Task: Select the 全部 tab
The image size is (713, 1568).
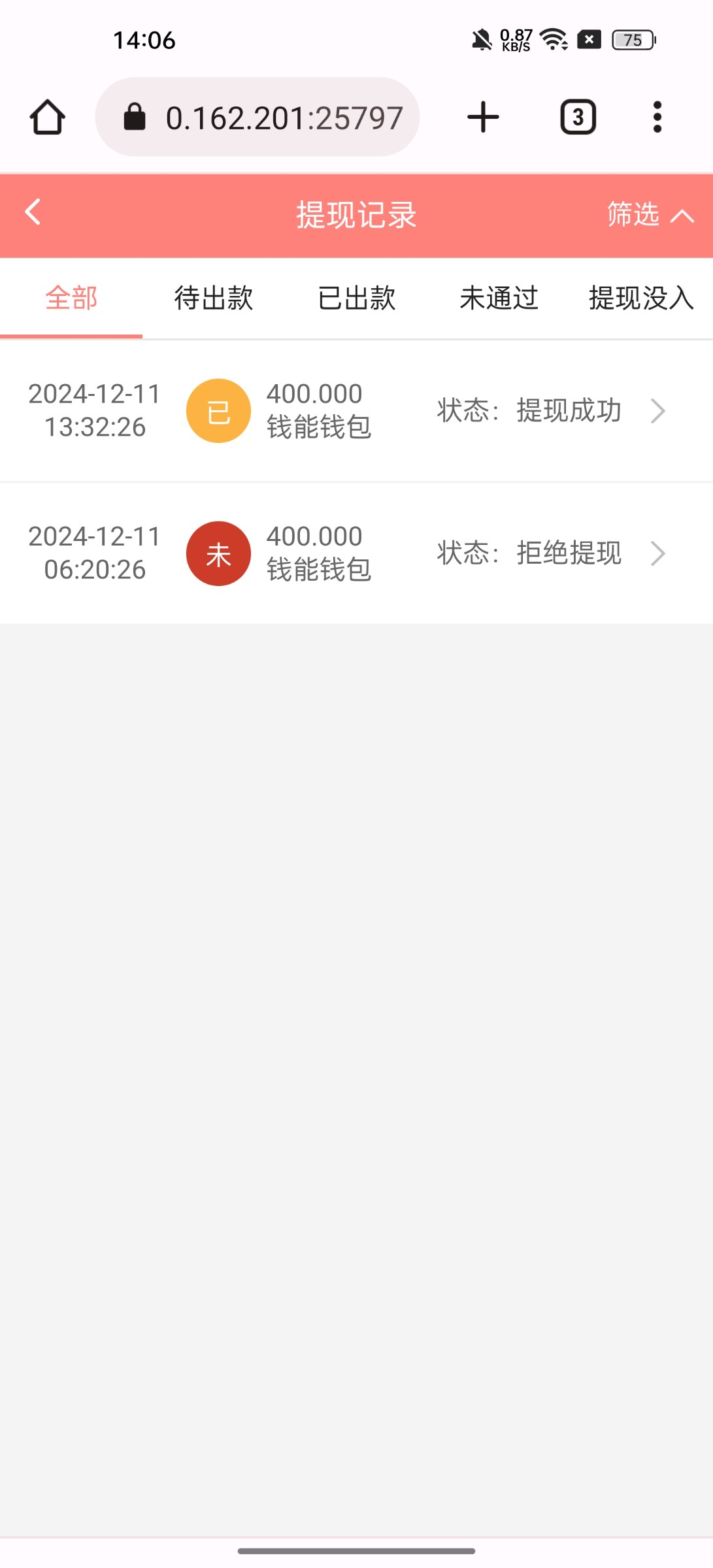Action: click(71, 299)
